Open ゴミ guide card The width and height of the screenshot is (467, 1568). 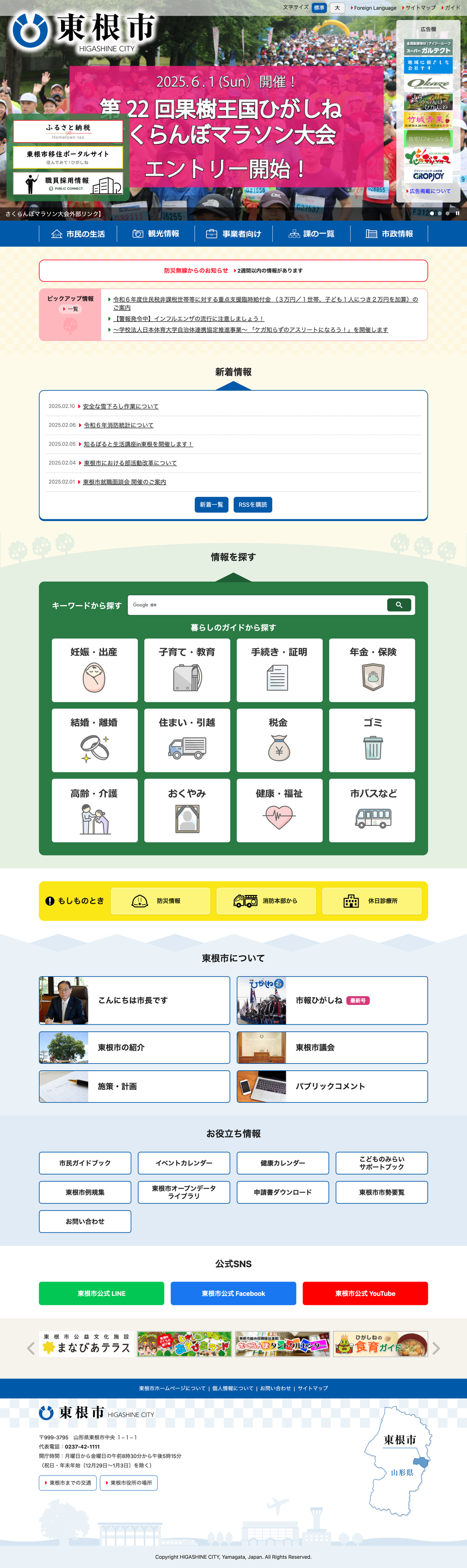point(372,739)
